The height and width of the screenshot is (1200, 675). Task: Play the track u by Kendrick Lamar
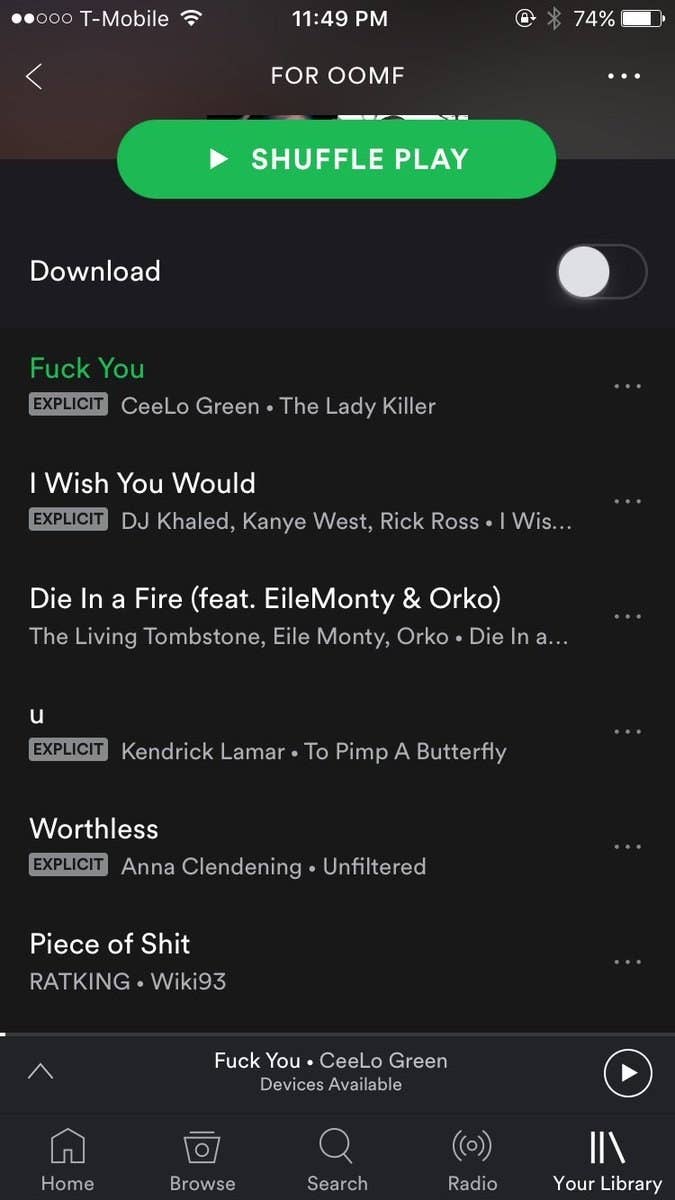pos(300,731)
